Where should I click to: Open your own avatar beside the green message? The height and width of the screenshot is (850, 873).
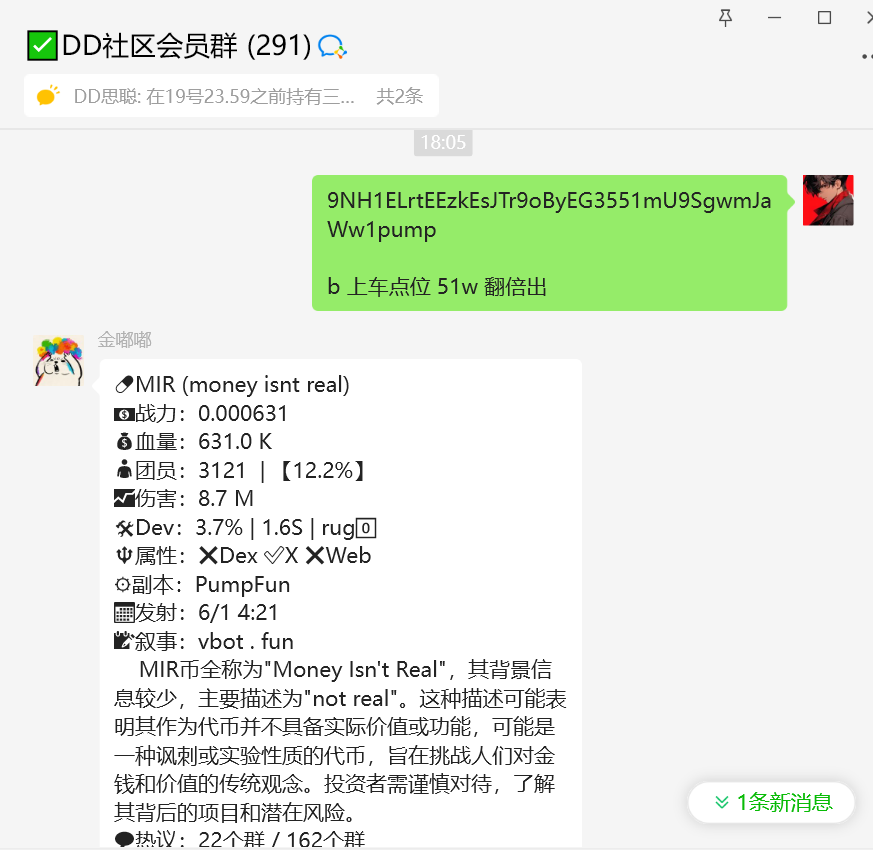[828, 200]
